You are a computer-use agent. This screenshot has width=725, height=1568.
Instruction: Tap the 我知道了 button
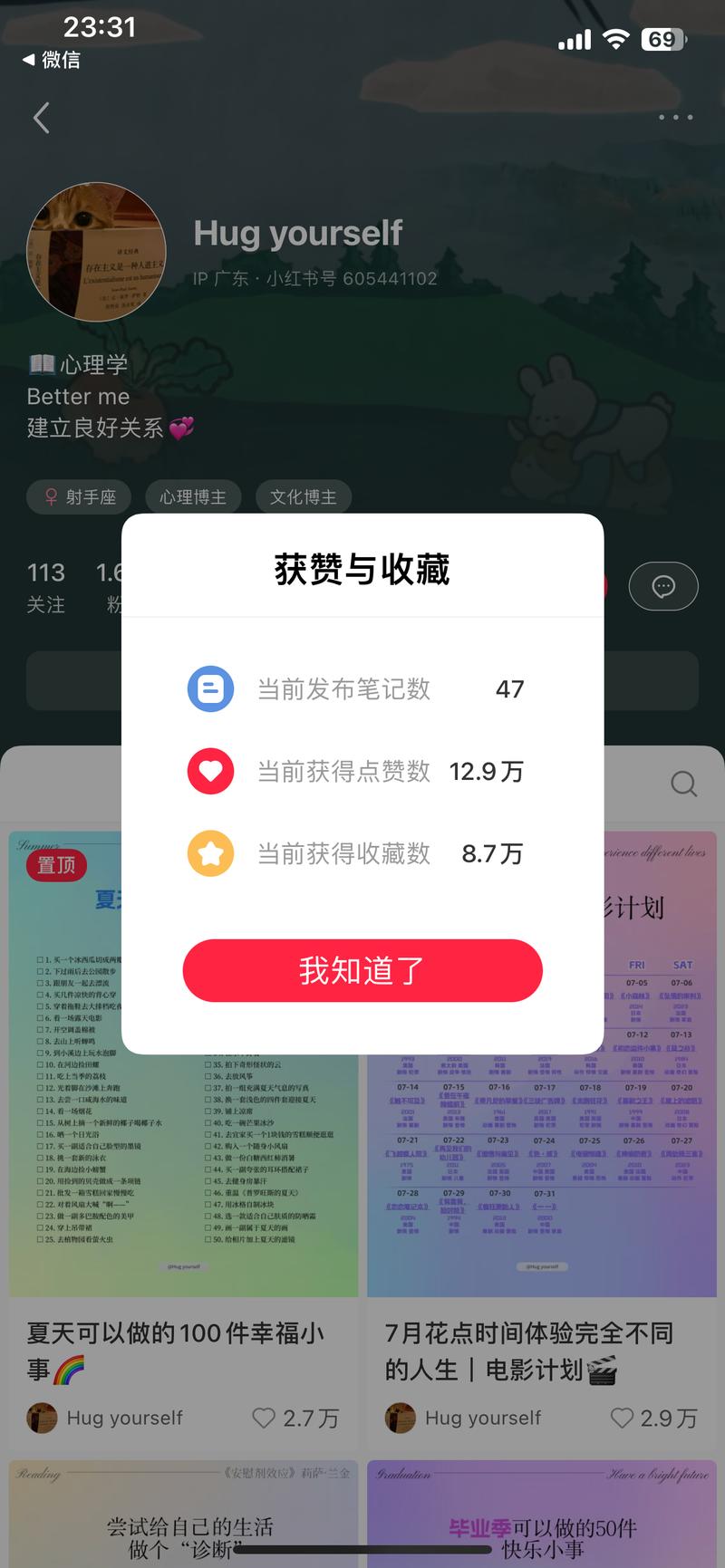362,970
